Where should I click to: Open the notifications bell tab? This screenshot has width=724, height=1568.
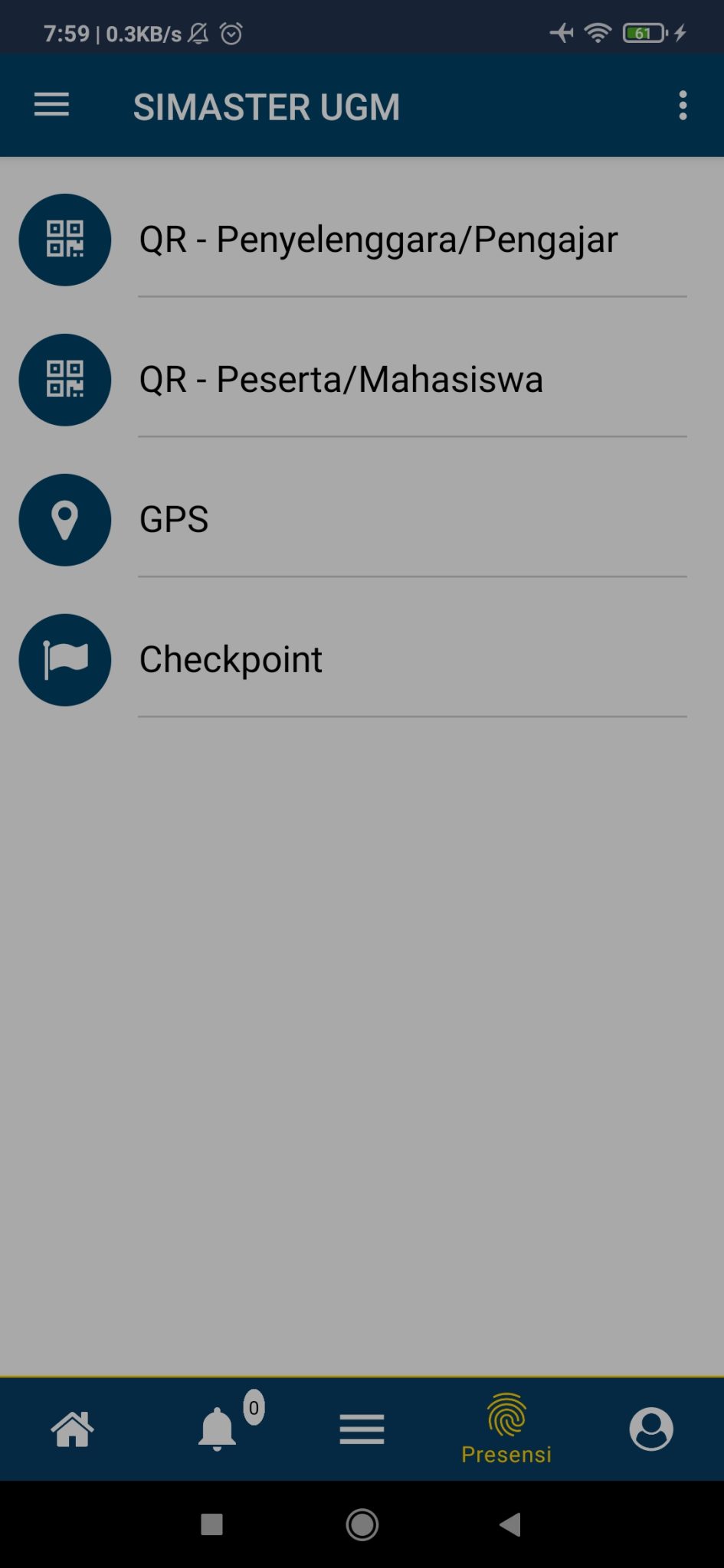tap(218, 1429)
